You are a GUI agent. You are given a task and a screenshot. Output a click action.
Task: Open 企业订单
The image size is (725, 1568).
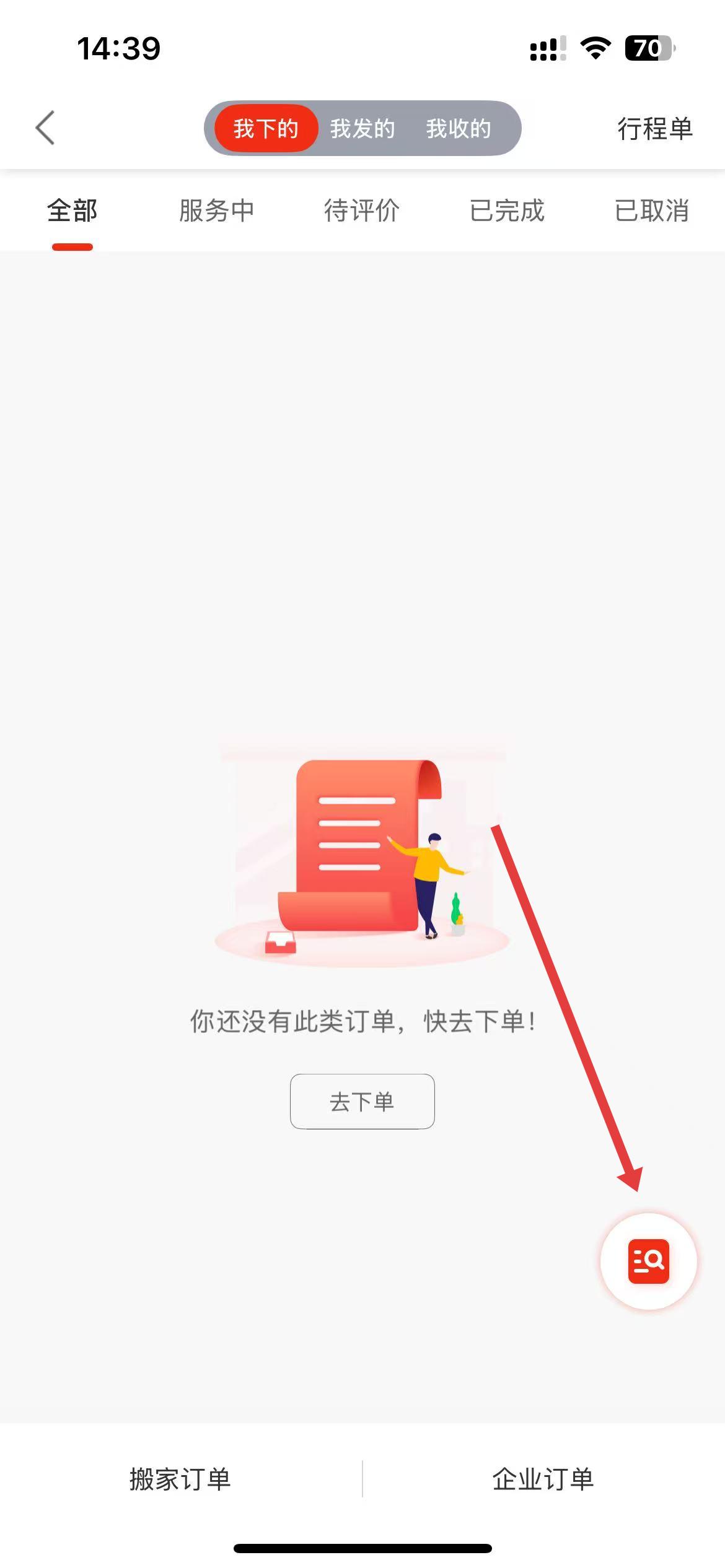(x=543, y=1479)
